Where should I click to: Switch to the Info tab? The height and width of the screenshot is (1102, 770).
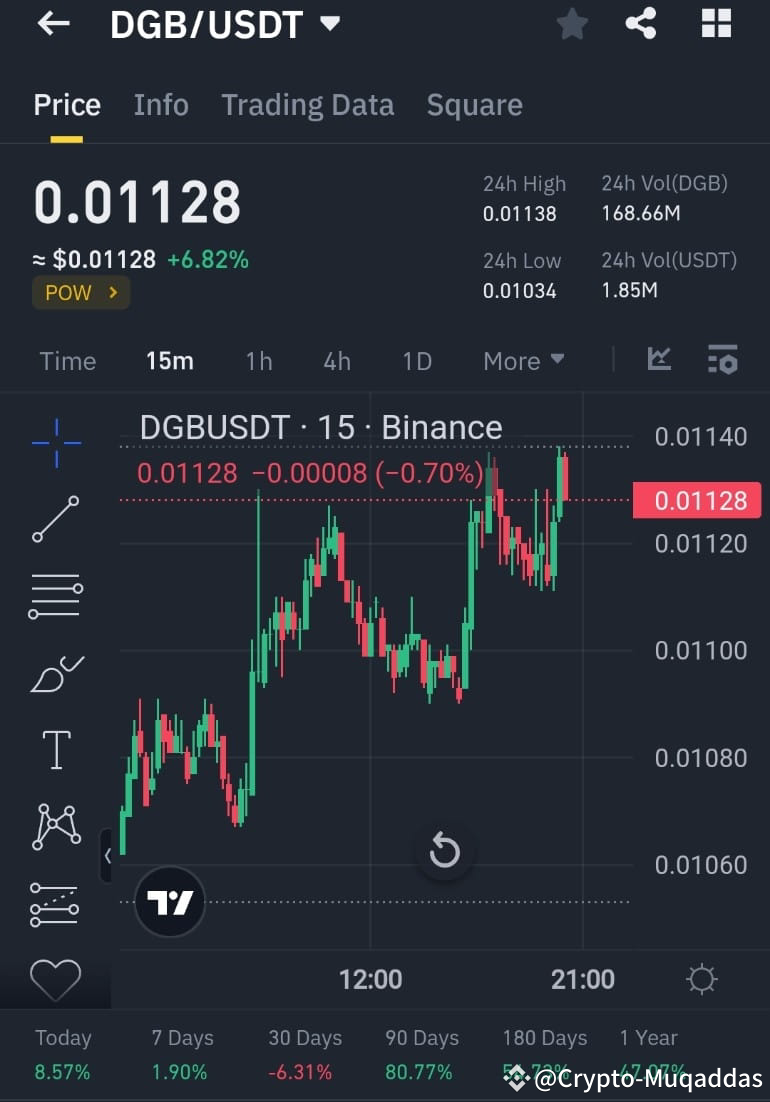pyautogui.click(x=161, y=105)
